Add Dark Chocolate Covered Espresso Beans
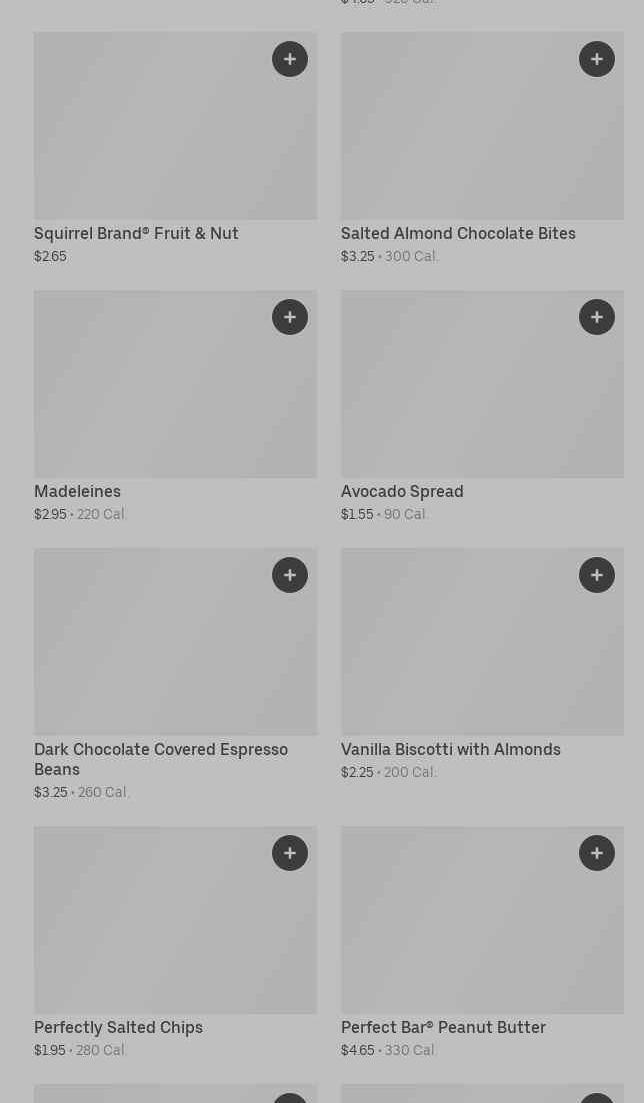This screenshot has width=644, height=1103. pos(290,575)
